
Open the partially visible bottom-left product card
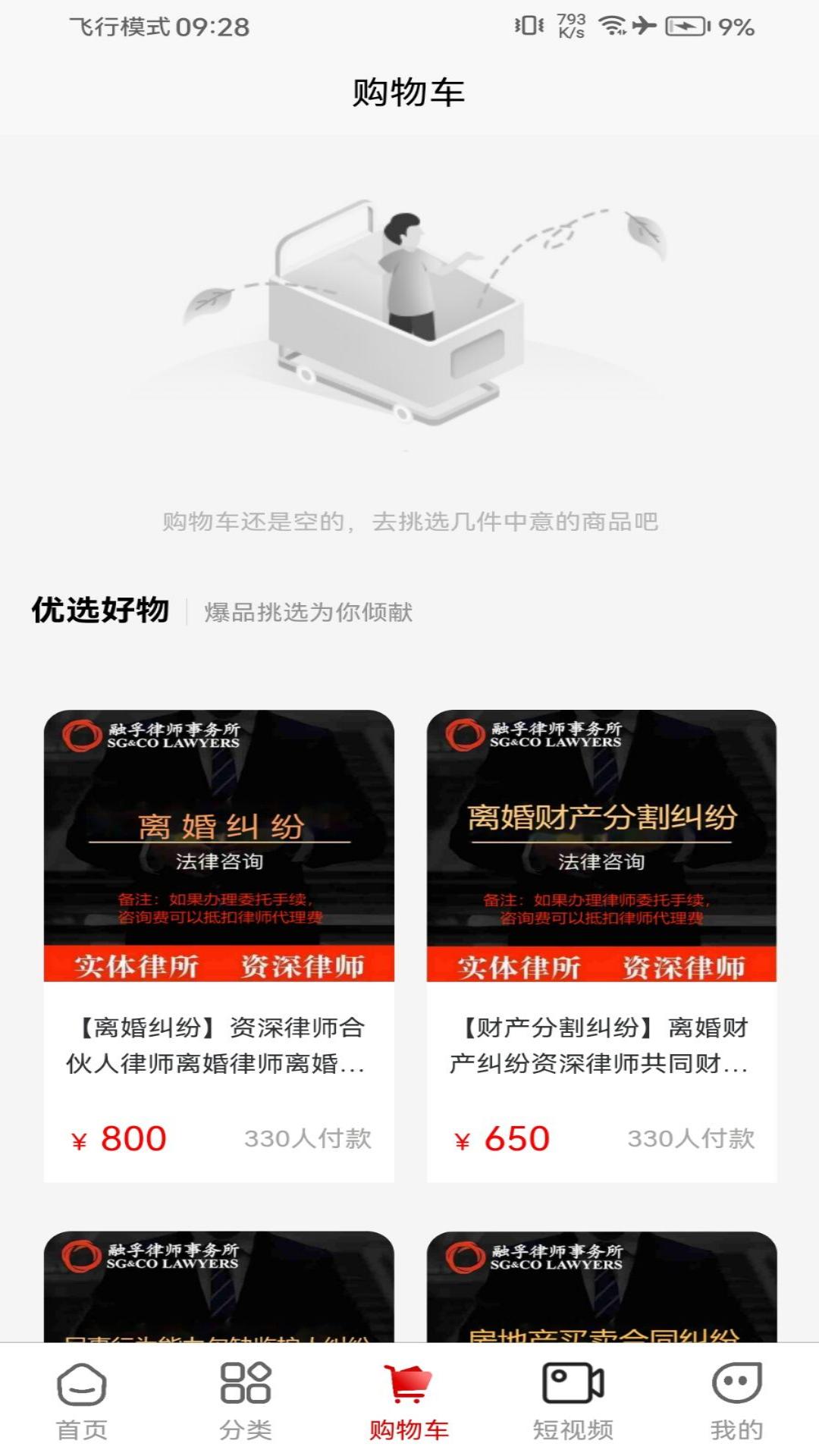pos(218,1289)
